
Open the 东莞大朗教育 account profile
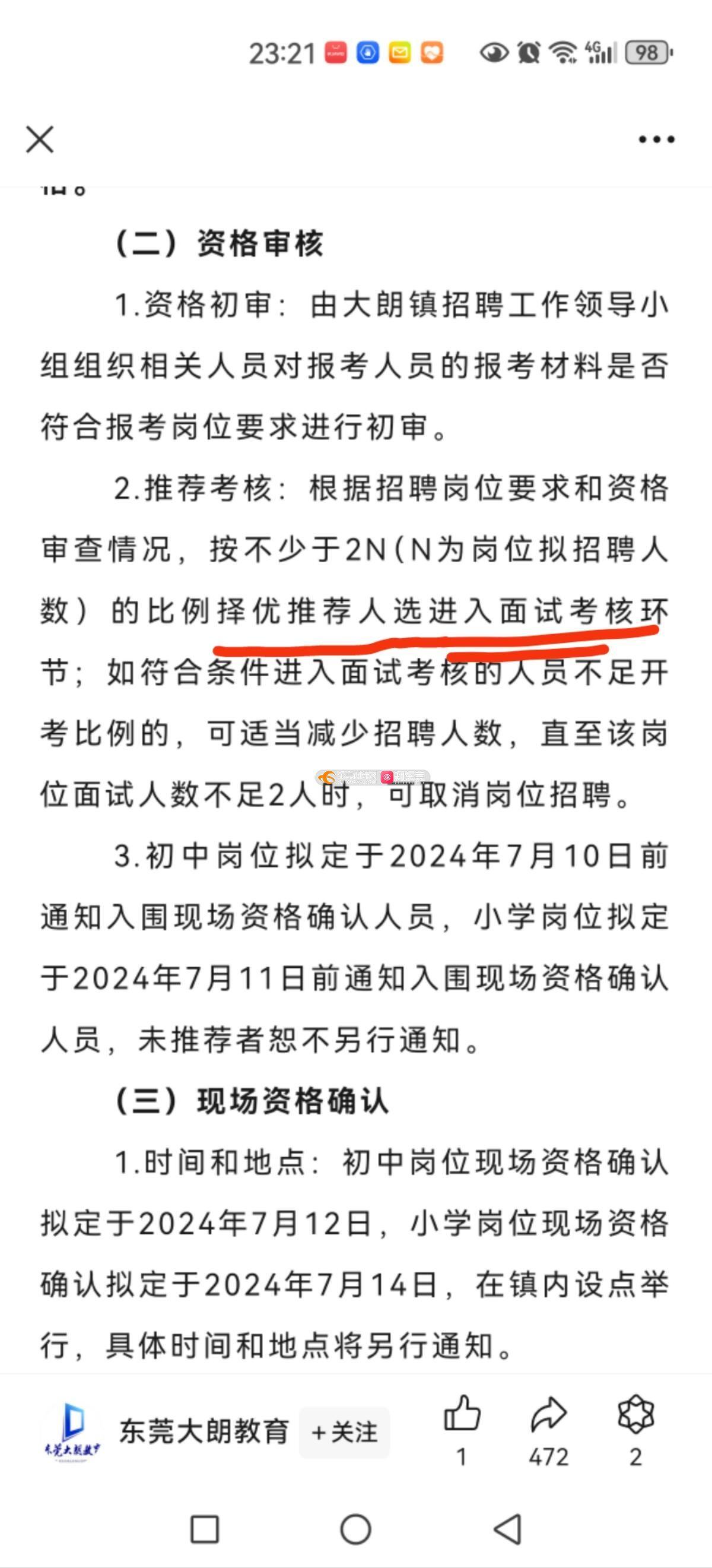pos(204,1431)
